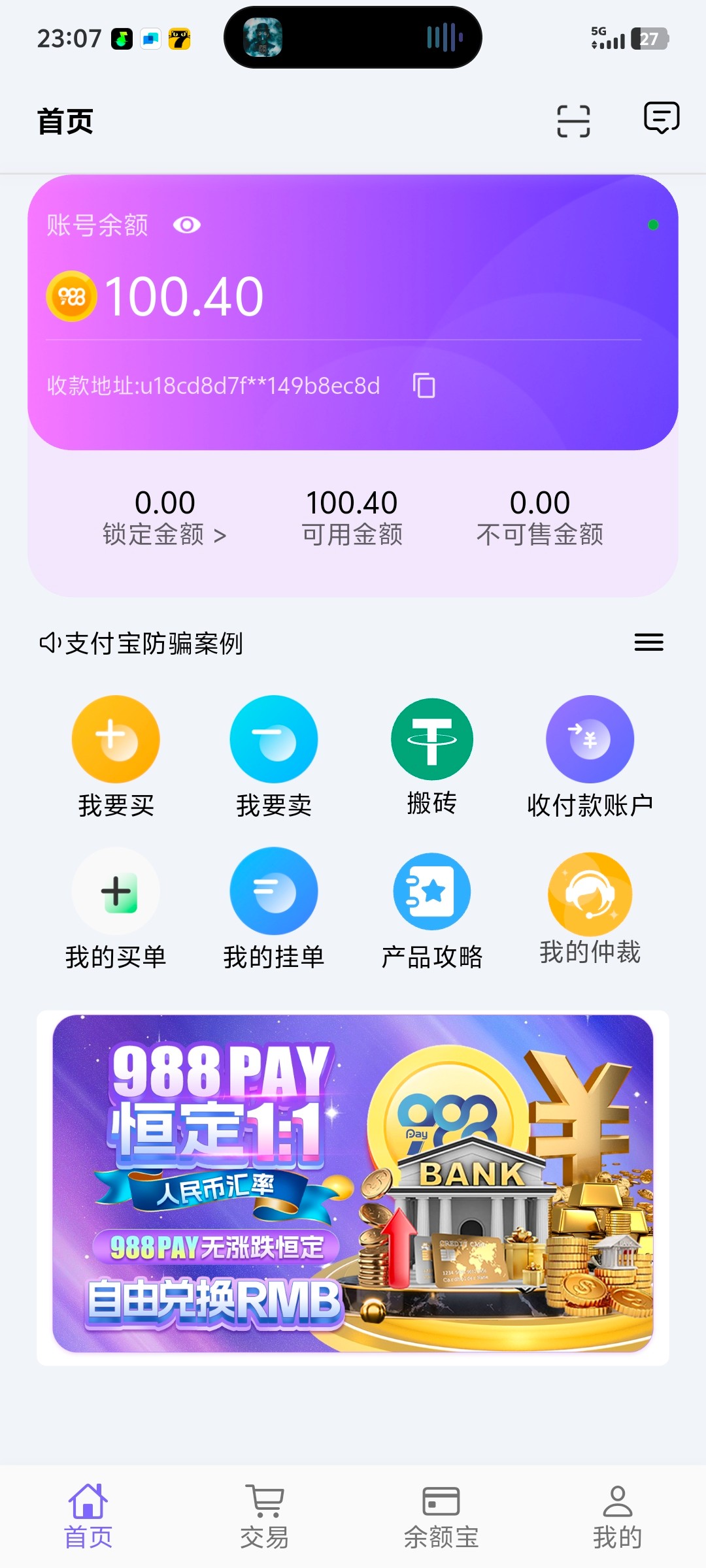The image size is (706, 1568).
Task: Read the 支付宝防骗案例 notice
Action: pos(154,644)
